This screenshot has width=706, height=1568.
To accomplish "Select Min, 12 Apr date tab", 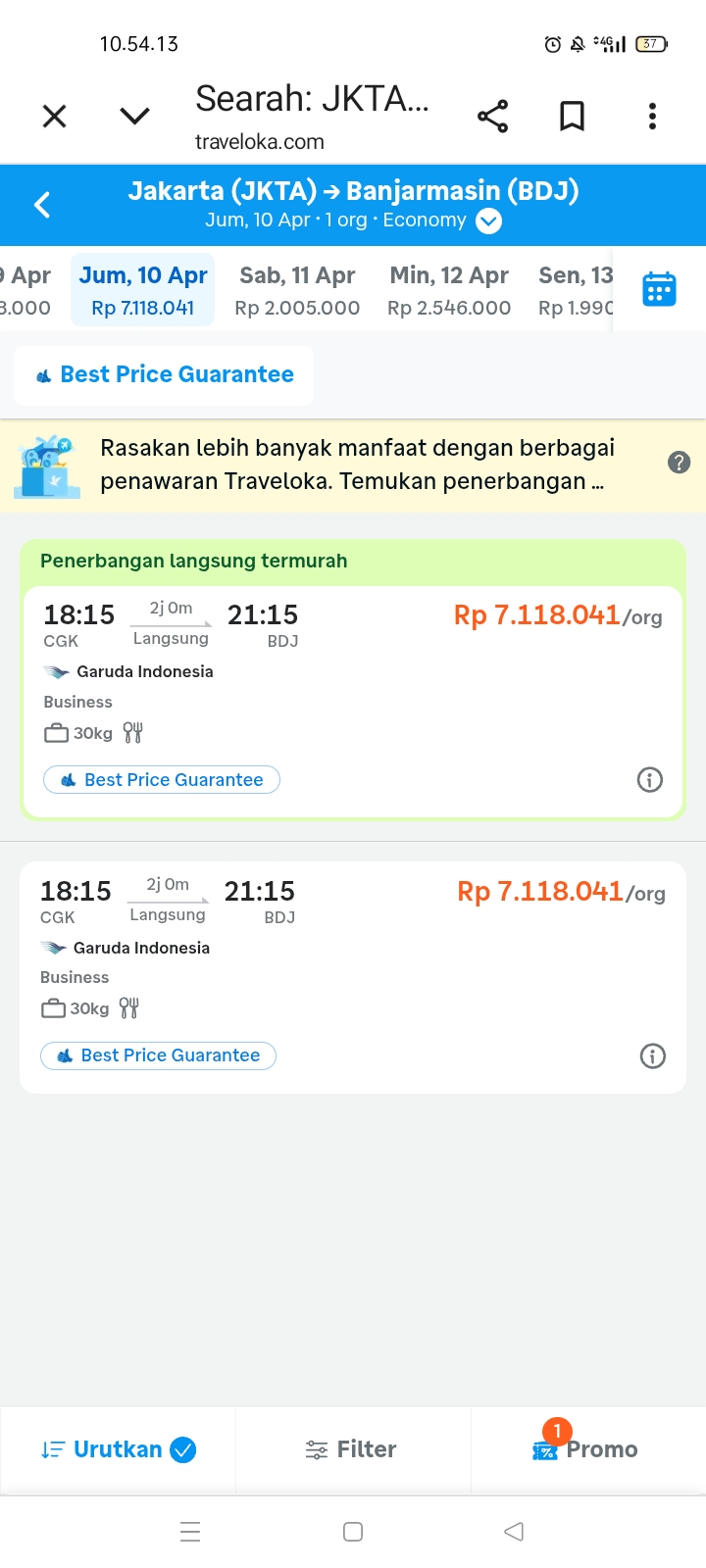I will coord(449,290).
